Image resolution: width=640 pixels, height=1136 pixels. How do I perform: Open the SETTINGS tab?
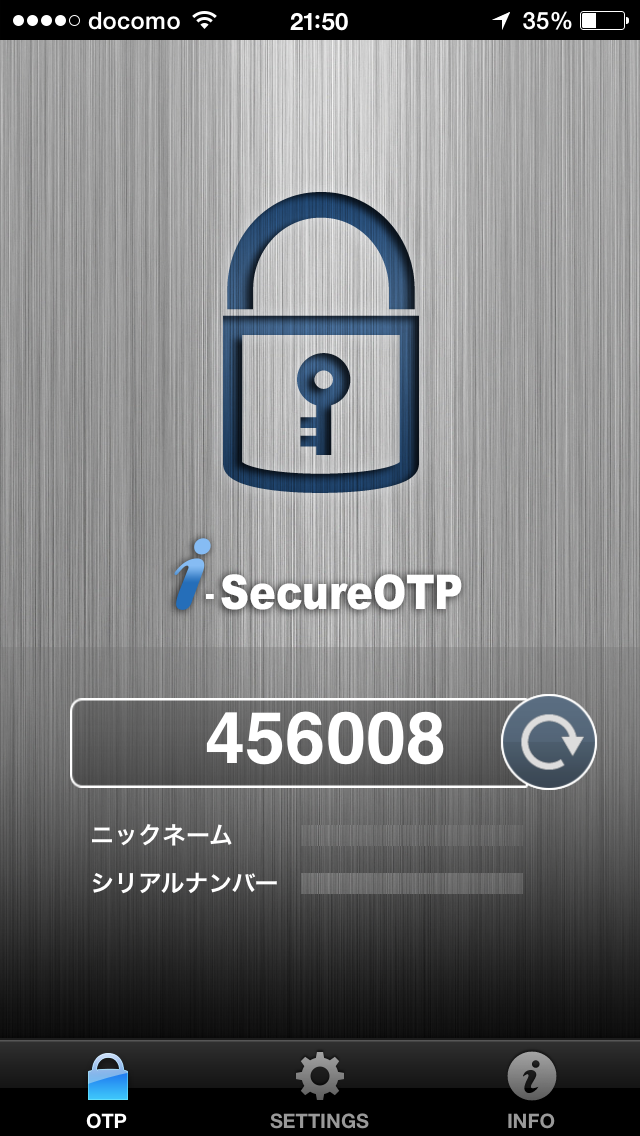click(x=319, y=1090)
